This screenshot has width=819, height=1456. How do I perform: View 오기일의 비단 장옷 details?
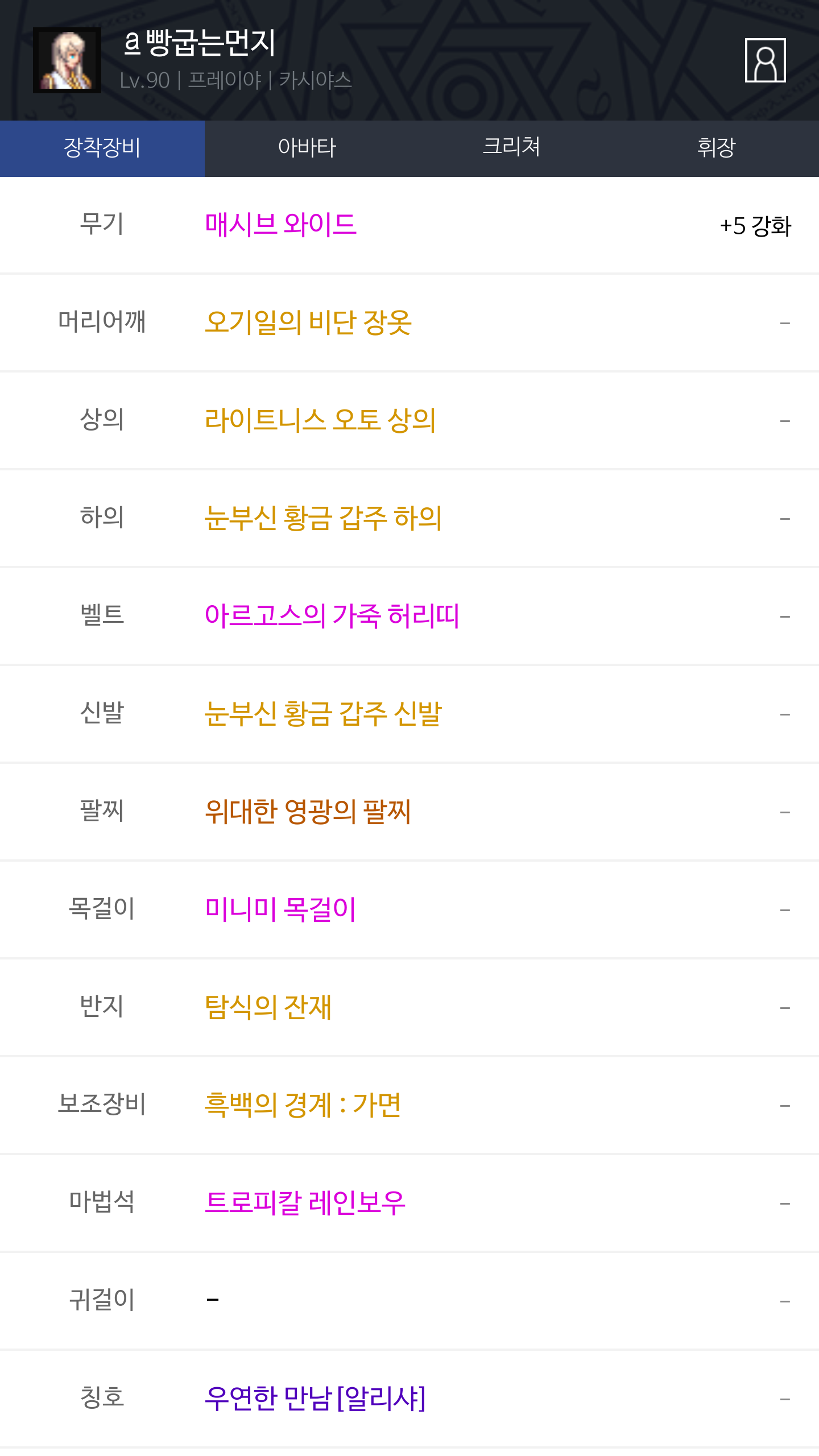point(308,322)
